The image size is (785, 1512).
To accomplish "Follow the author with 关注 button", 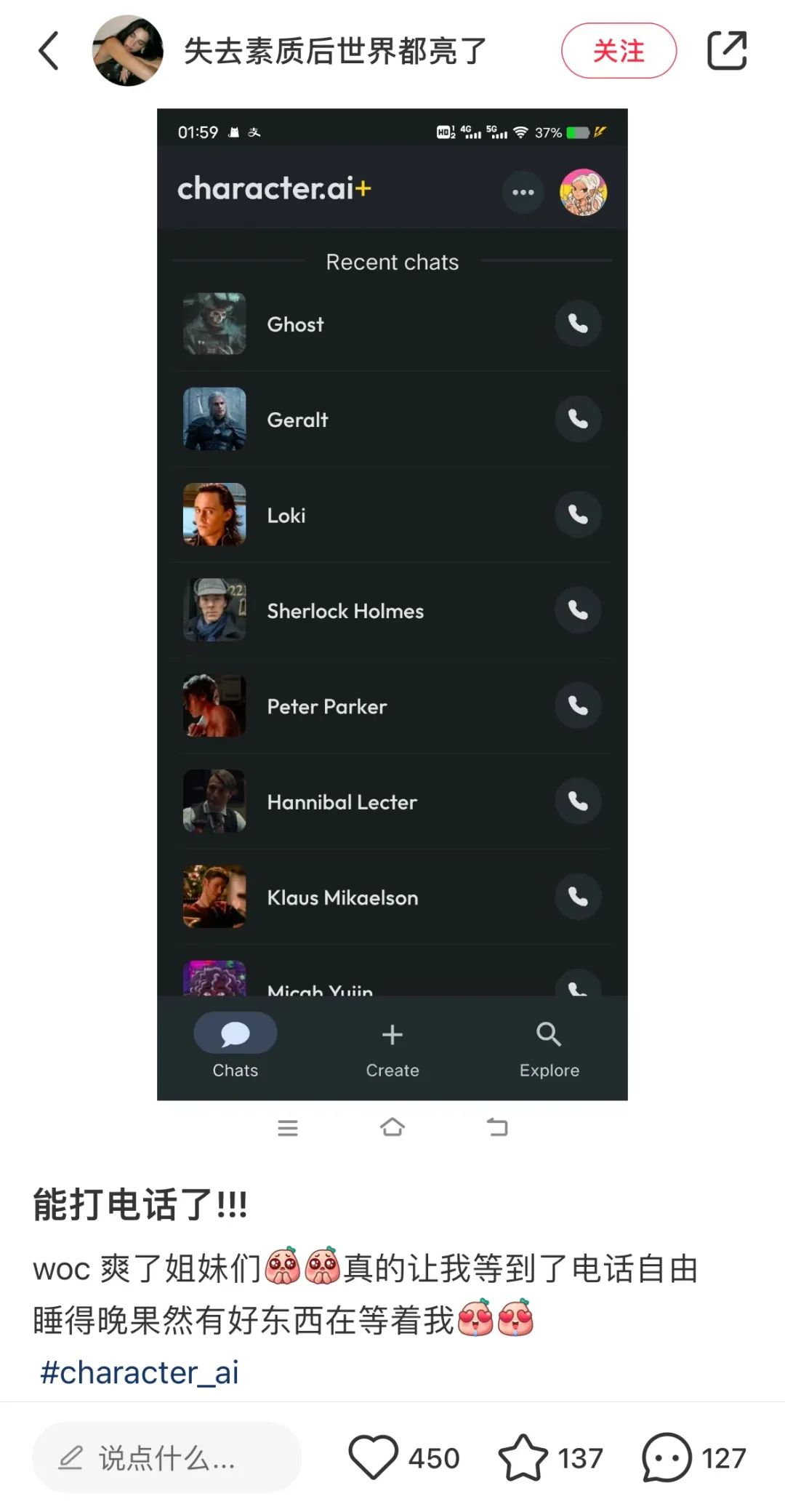I will coord(619,51).
